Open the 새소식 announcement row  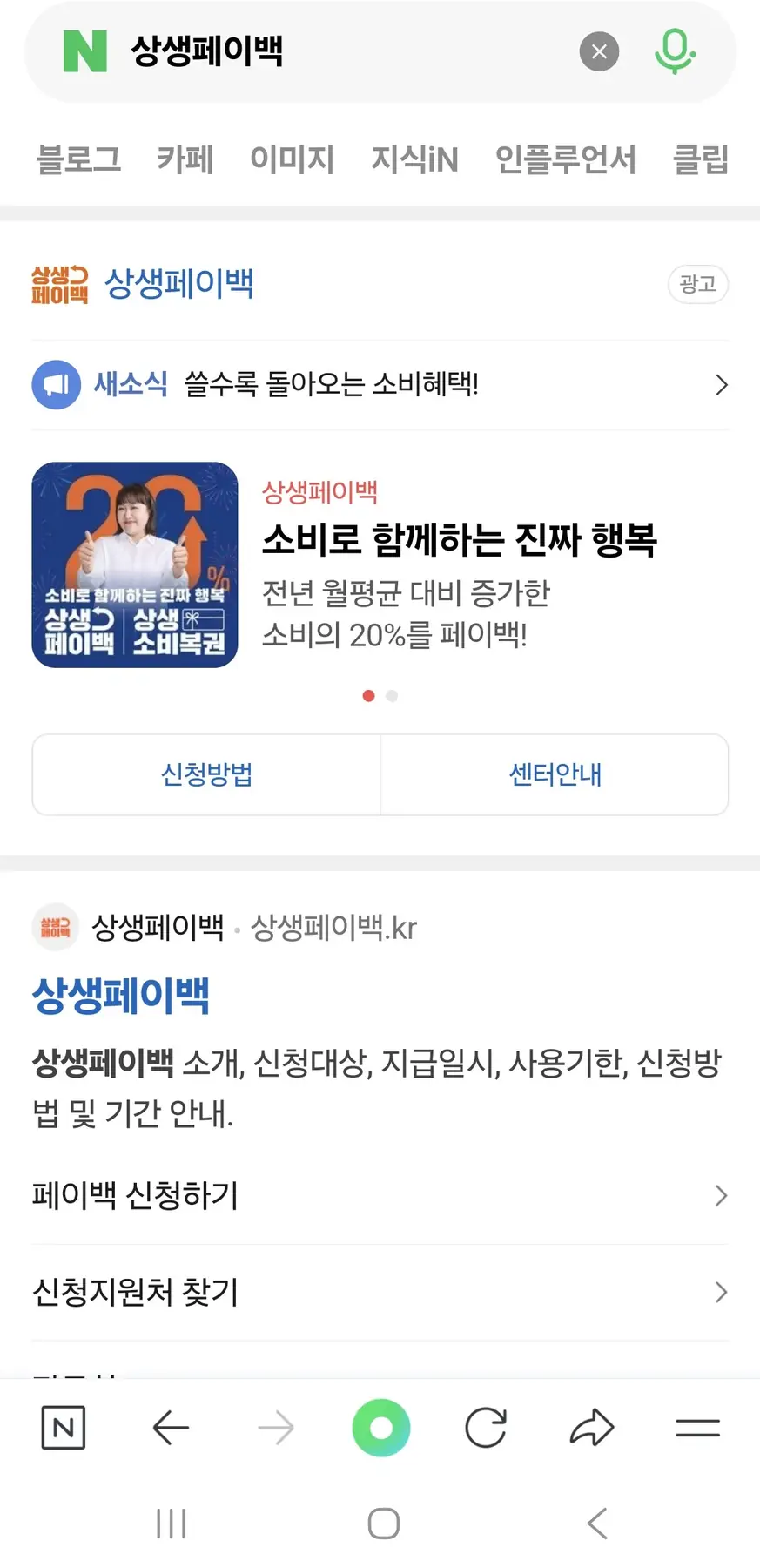[380, 384]
